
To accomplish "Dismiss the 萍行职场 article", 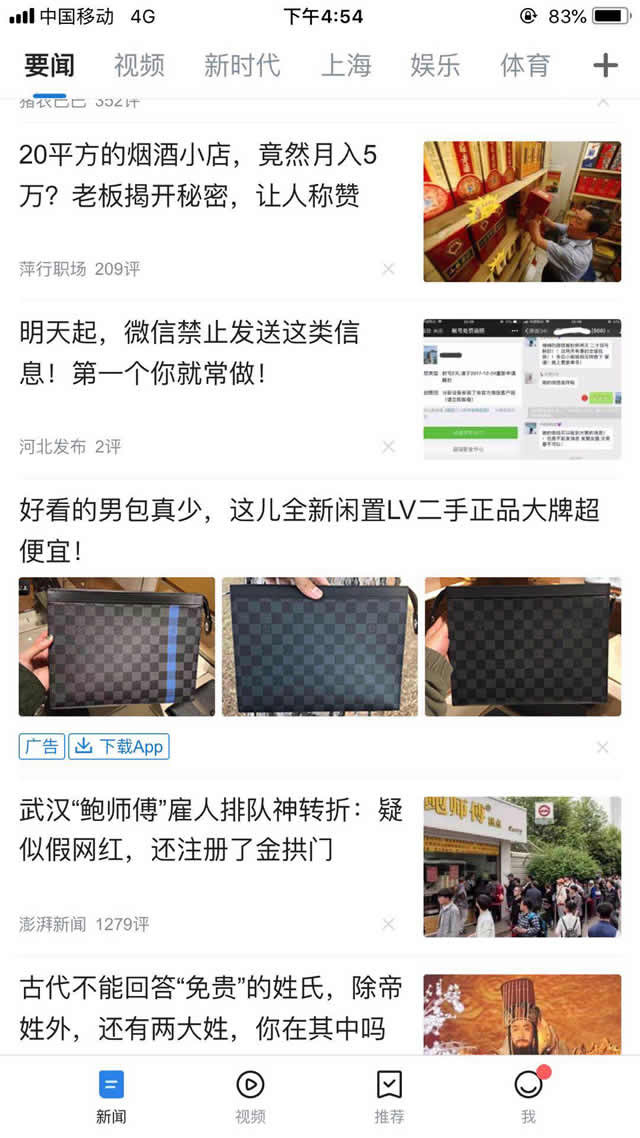I will click(x=388, y=269).
